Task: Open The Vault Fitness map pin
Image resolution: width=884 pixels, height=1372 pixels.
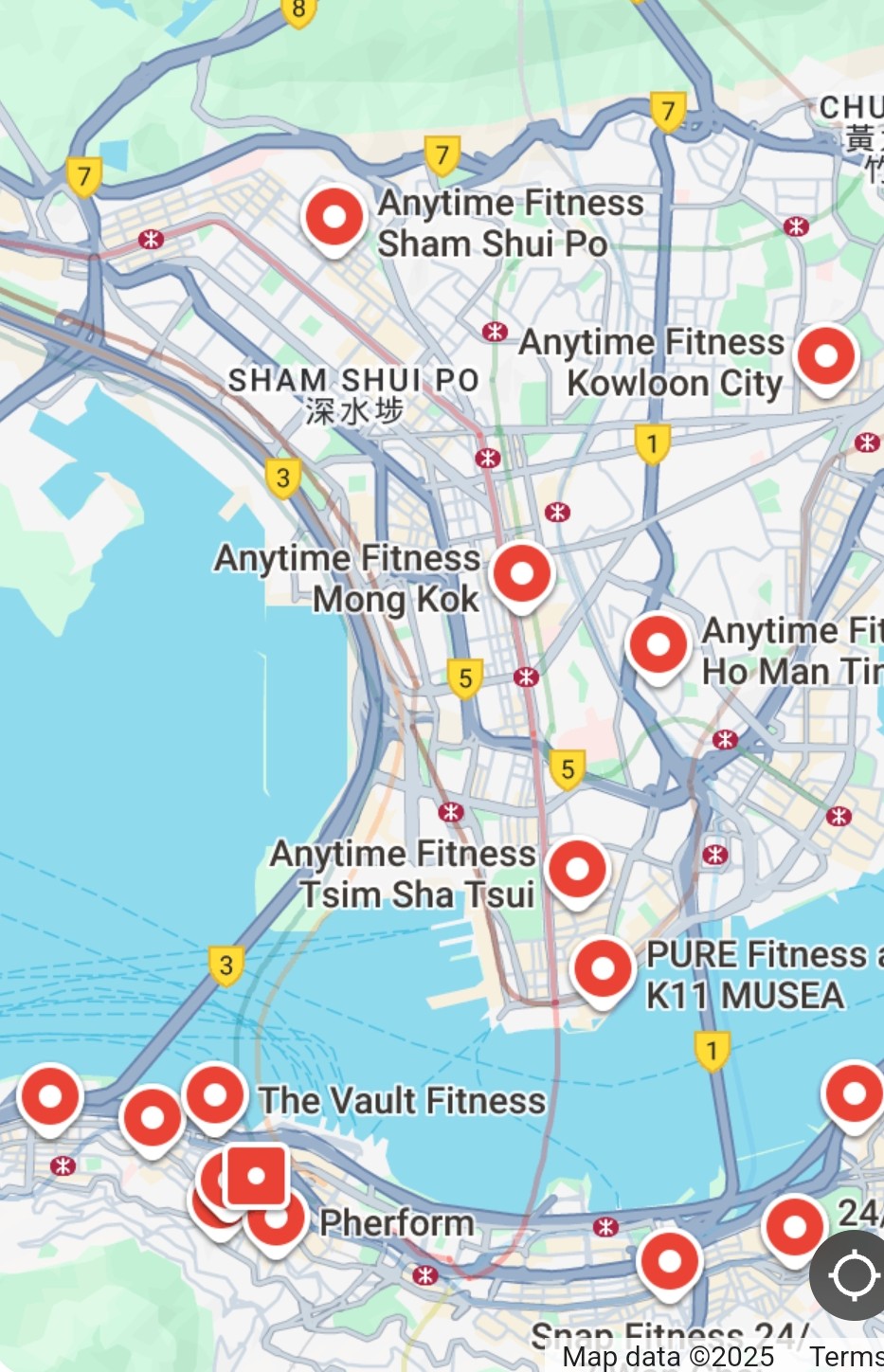Action: click(x=215, y=1096)
